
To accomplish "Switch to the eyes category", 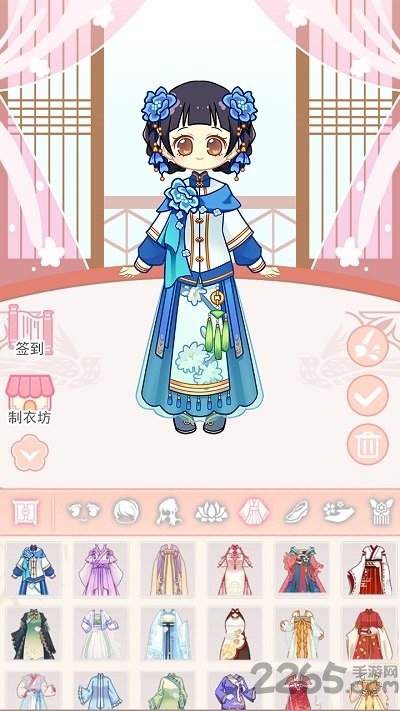I will click(84, 511).
